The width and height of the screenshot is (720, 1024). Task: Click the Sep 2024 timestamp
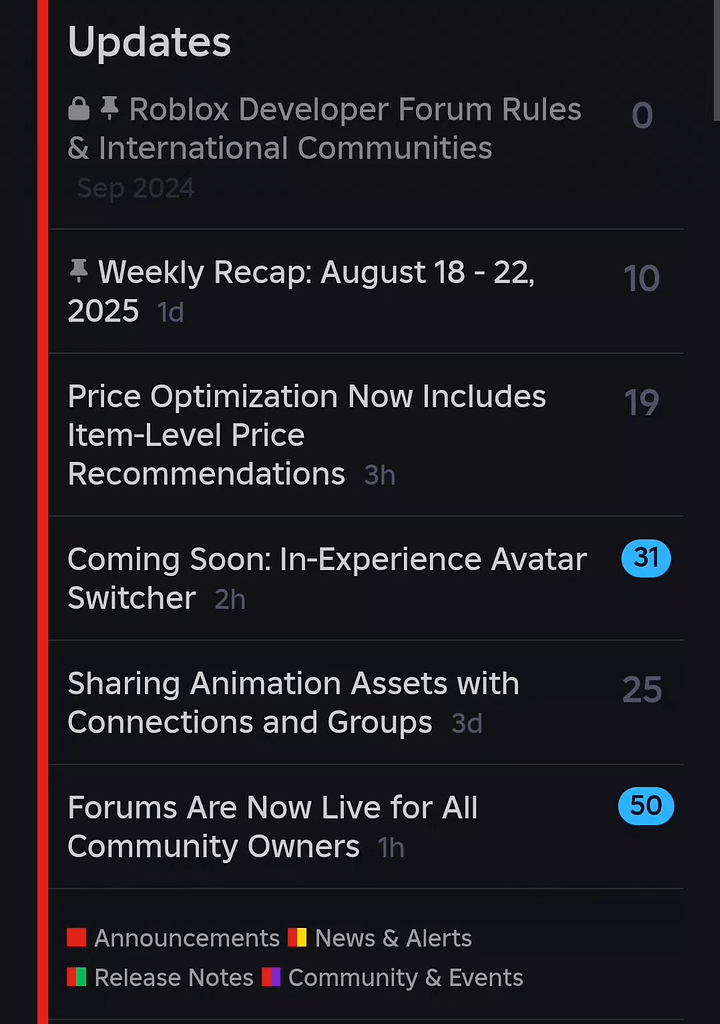(x=135, y=188)
